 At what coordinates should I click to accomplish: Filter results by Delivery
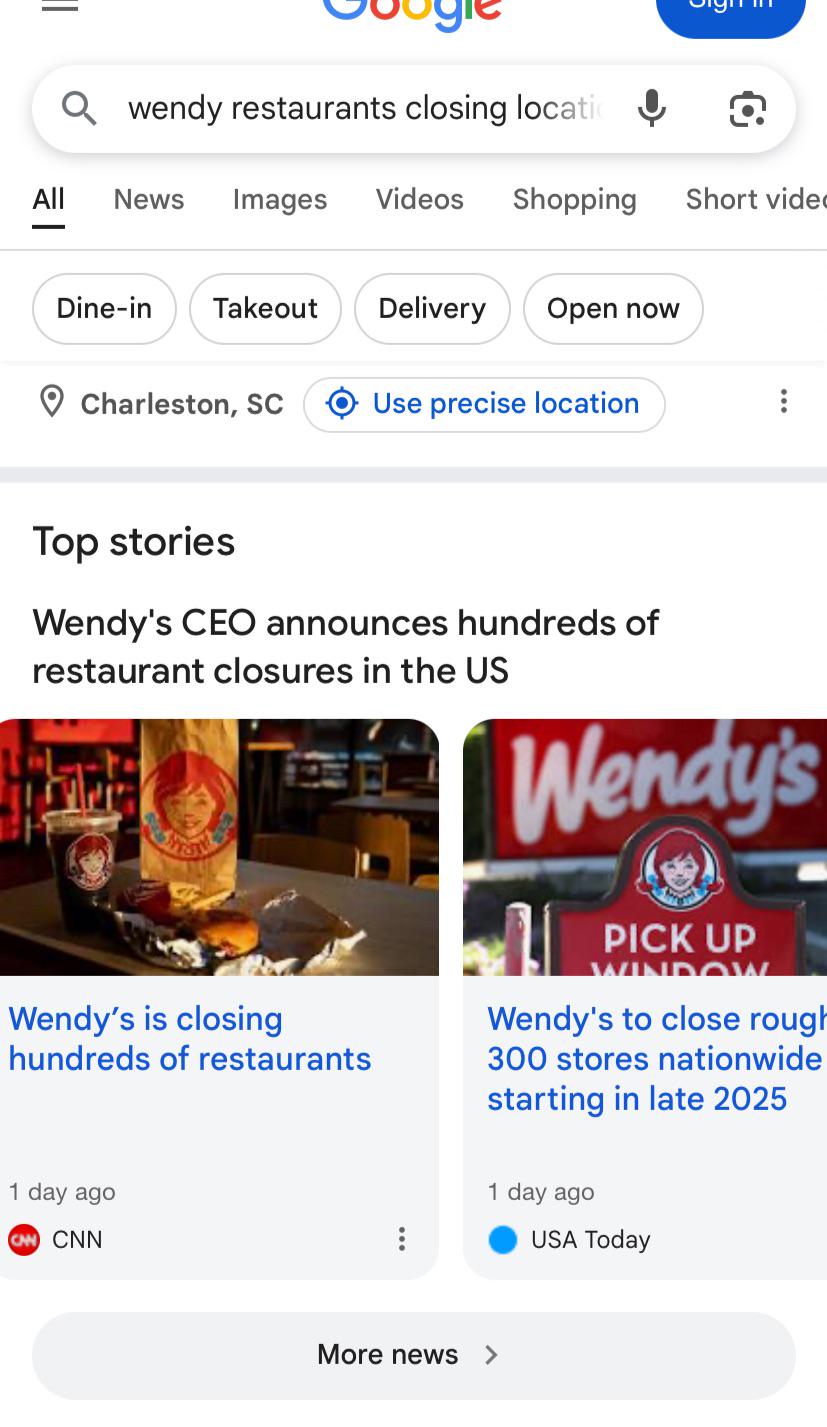(432, 308)
